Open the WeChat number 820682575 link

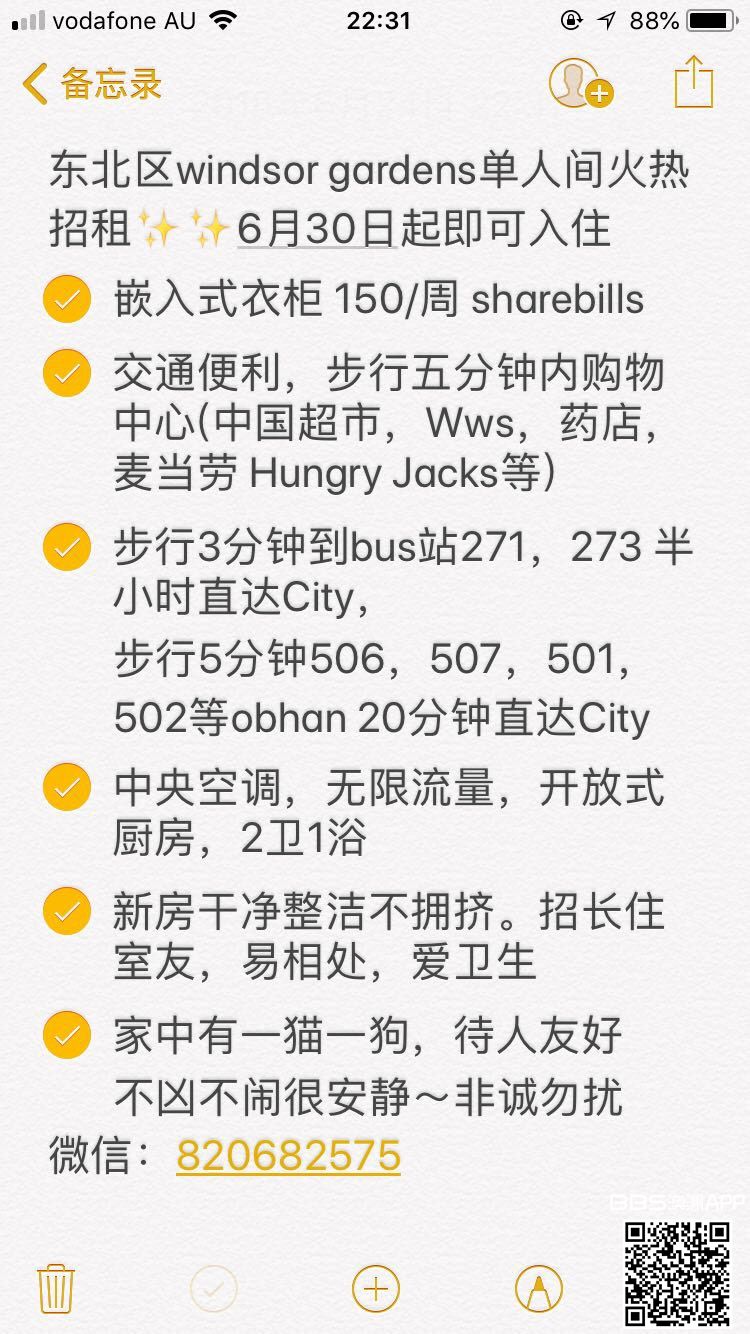[288, 1156]
